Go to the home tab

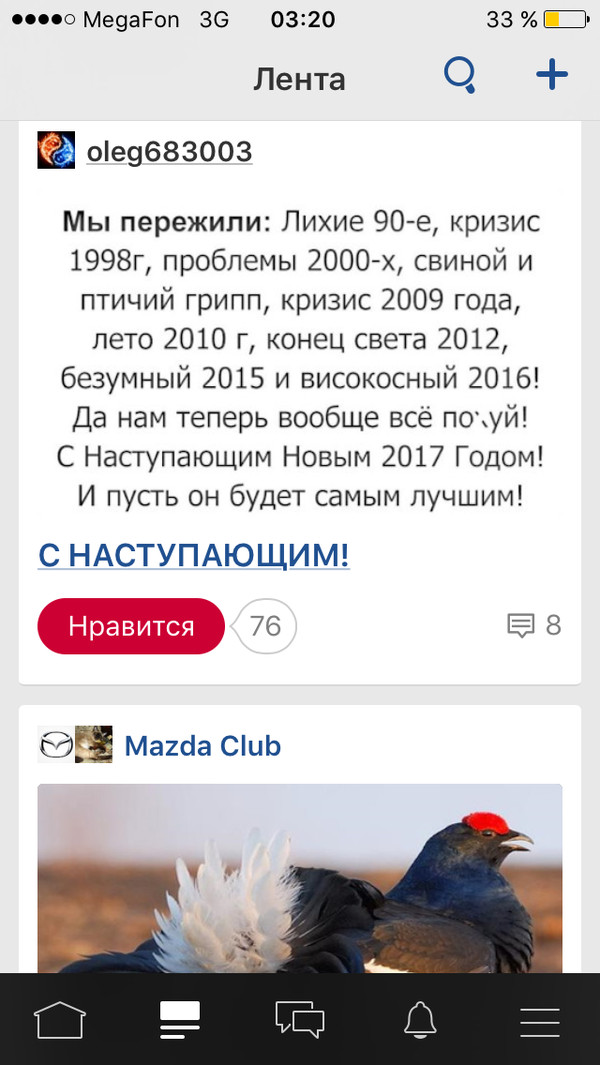60,1020
